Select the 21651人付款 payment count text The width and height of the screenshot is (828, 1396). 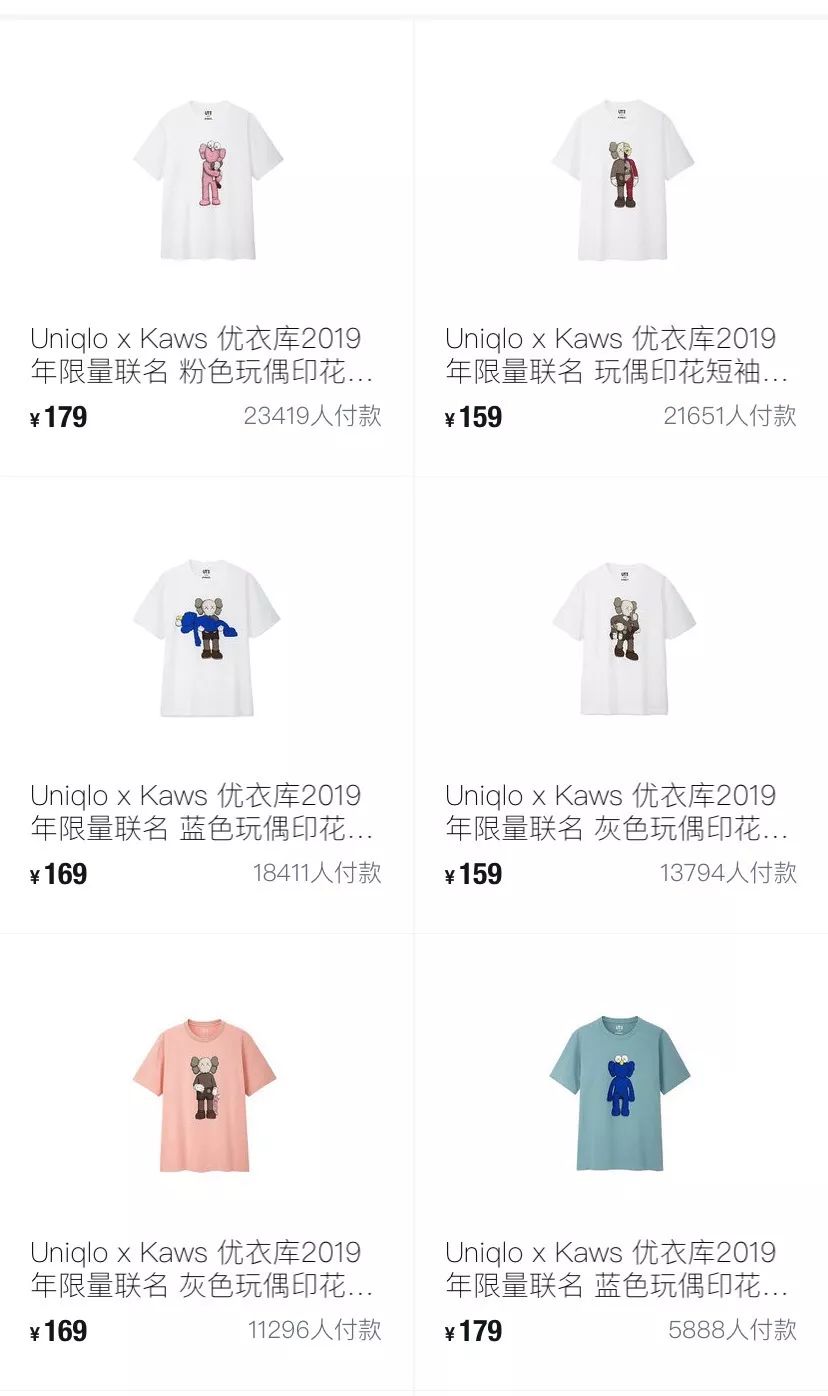[x=730, y=417]
